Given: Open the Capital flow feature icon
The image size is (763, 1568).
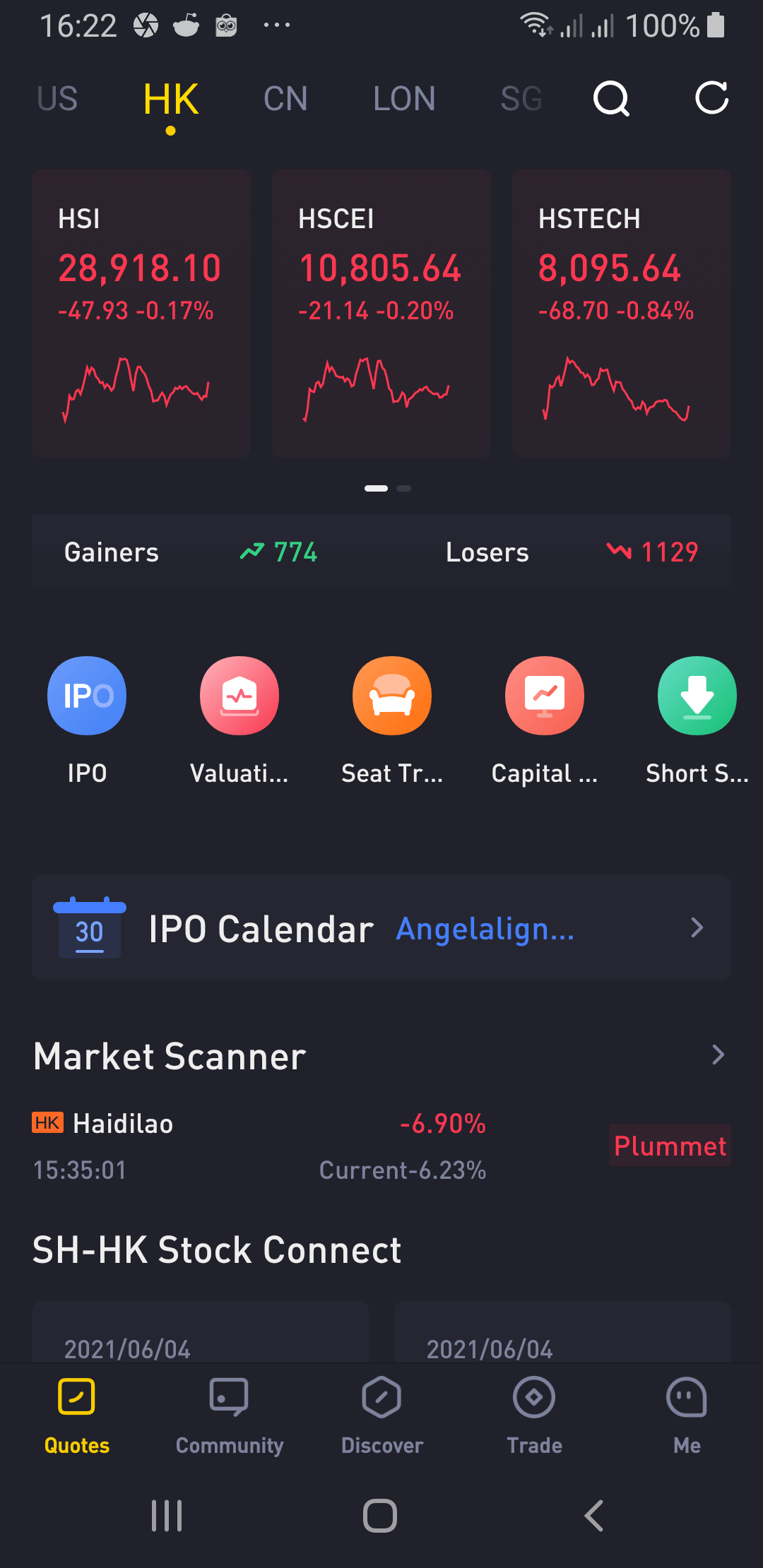Looking at the screenshot, I should point(545,696).
